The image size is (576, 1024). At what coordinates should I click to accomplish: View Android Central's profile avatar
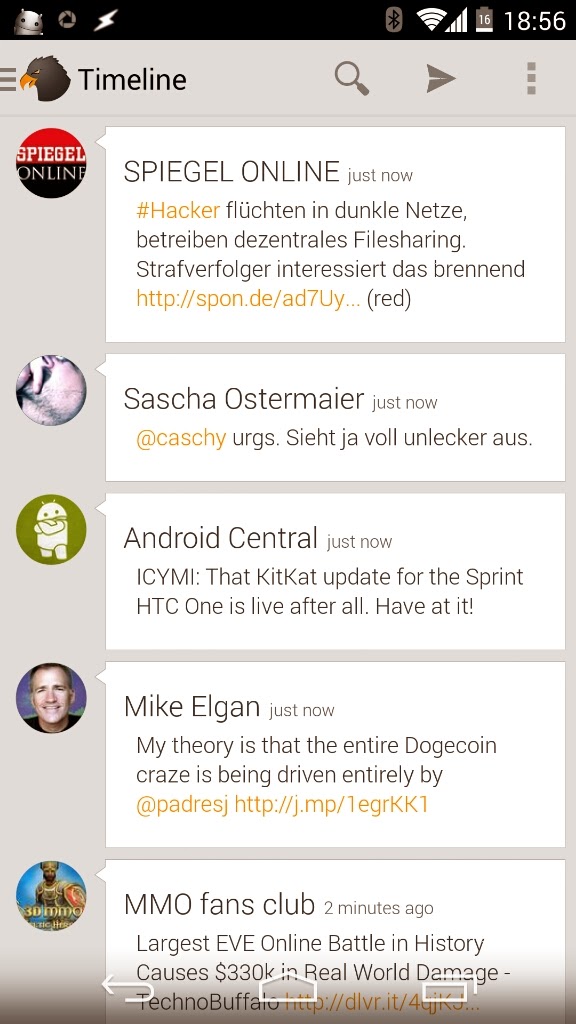tap(51, 530)
